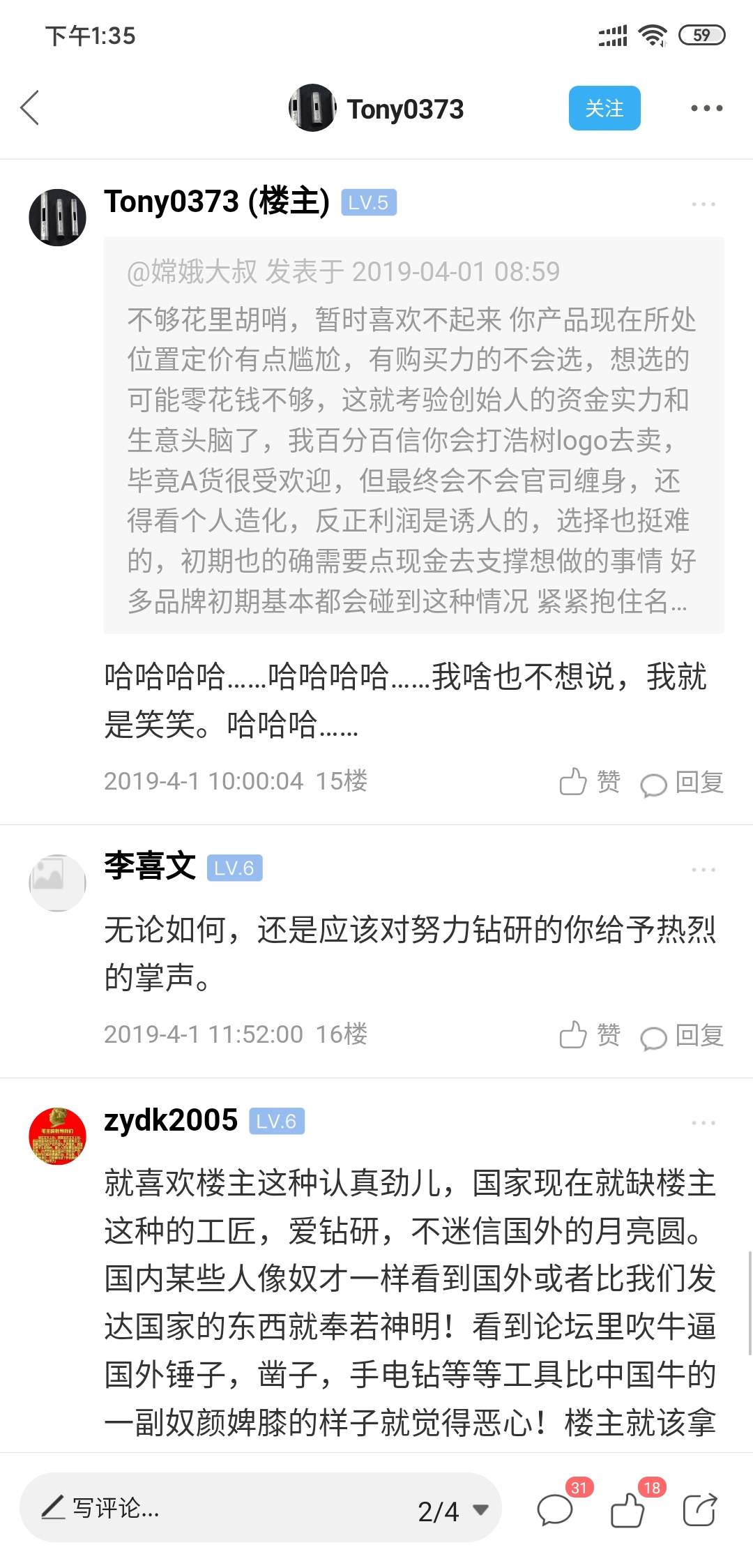Open the quoted post by 嫦娥大叔
The width and height of the screenshot is (753, 1568).
click(413, 435)
